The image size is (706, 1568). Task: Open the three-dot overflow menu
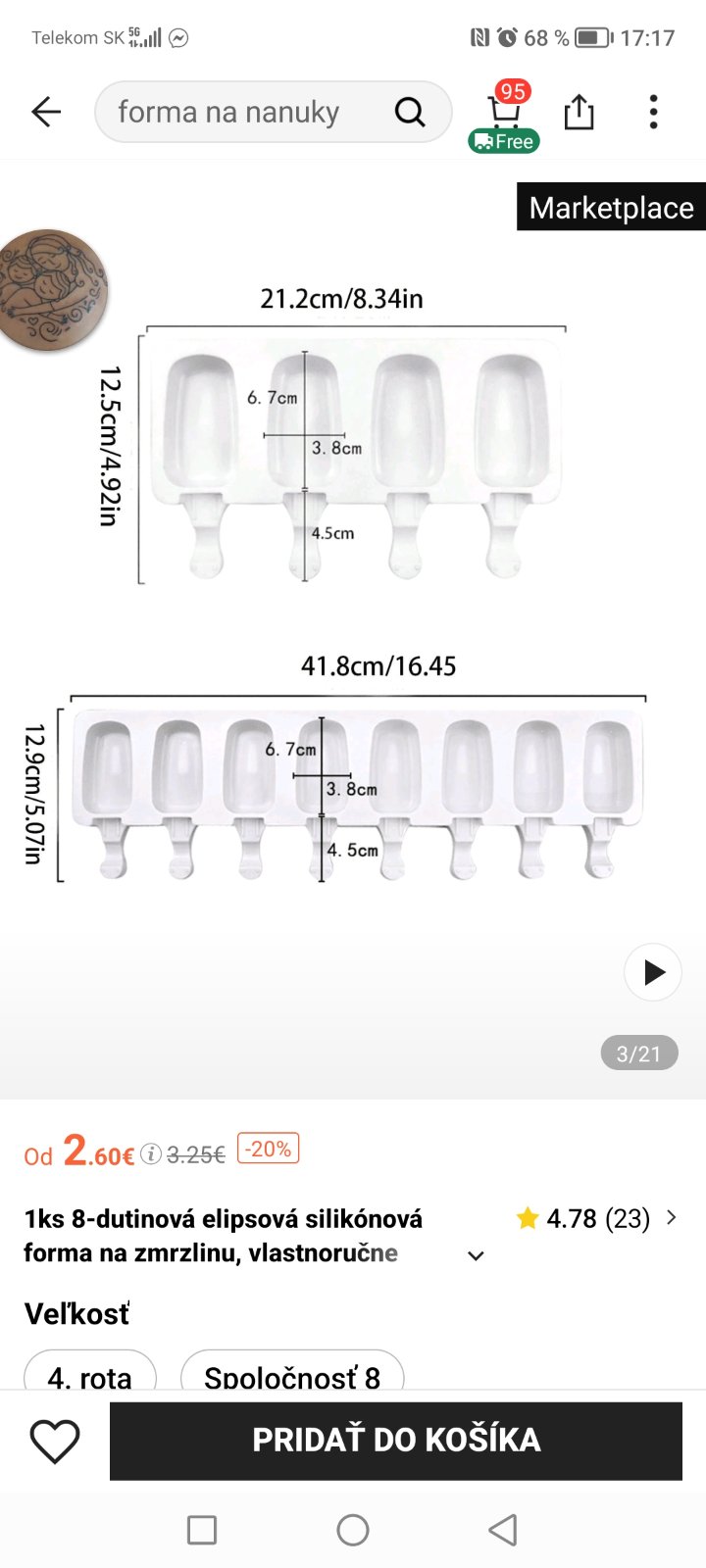[653, 113]
